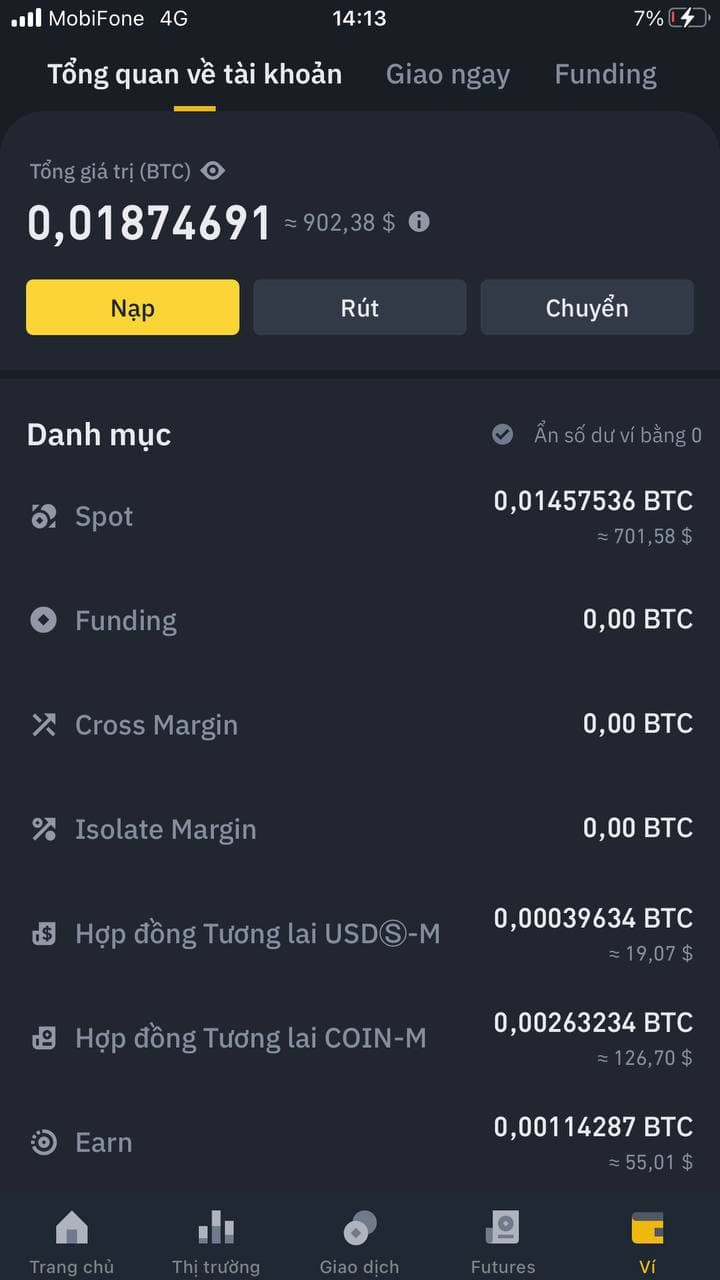Toggle the Ẩn số dư ví bằng 0 checkbox
The width and height of the screenshot is (720, 1280).
[503, 435]
